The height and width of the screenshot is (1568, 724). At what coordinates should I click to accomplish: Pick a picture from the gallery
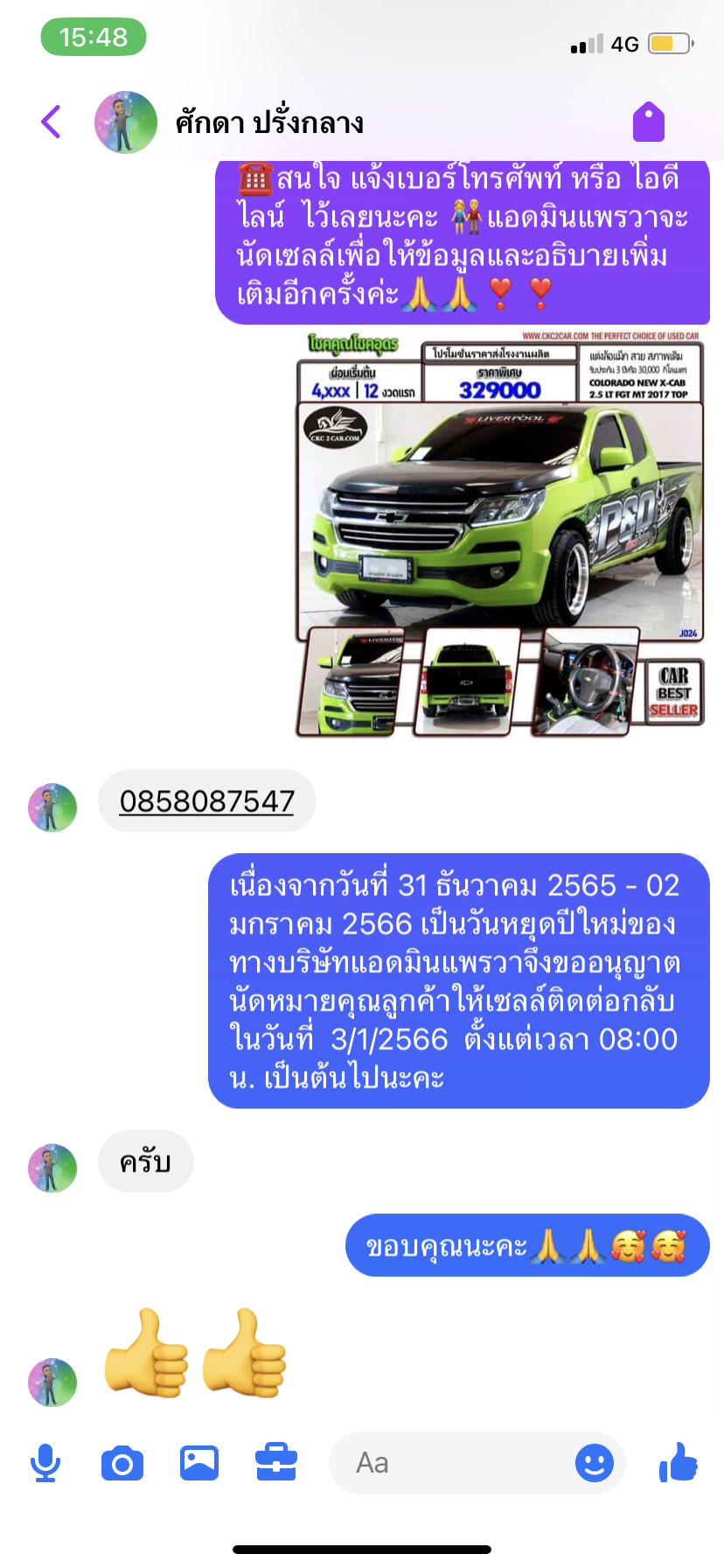pyautogui.click(x=199, y=1463)
